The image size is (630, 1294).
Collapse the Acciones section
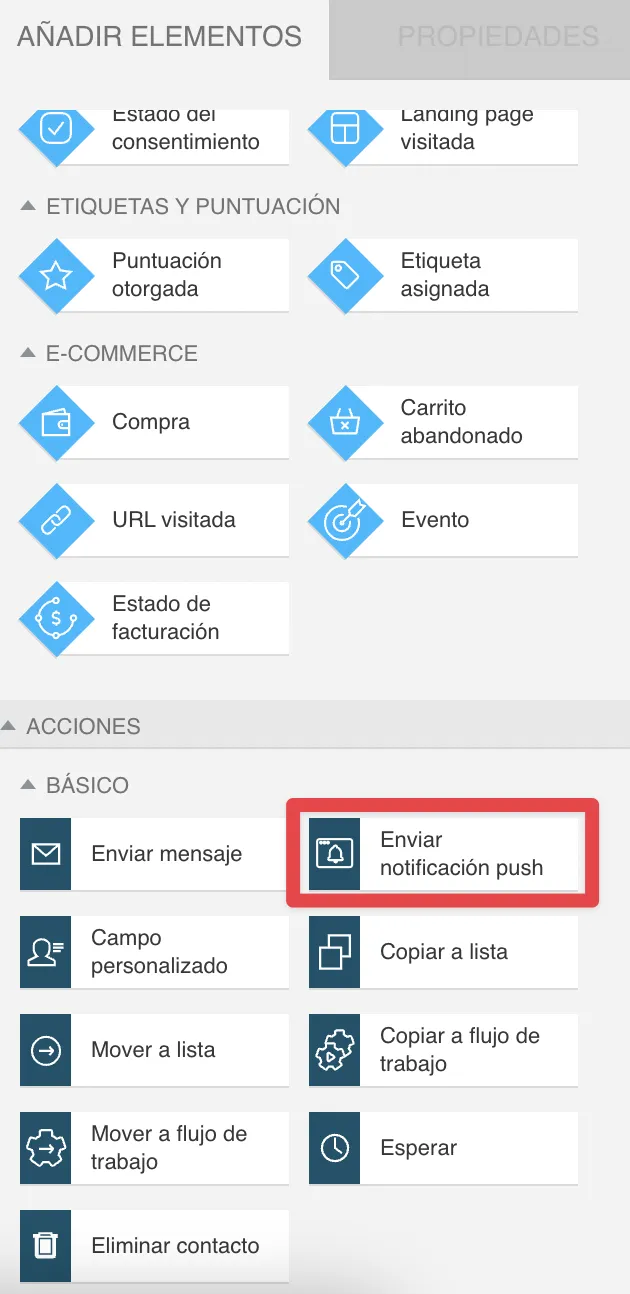(70, 726)
